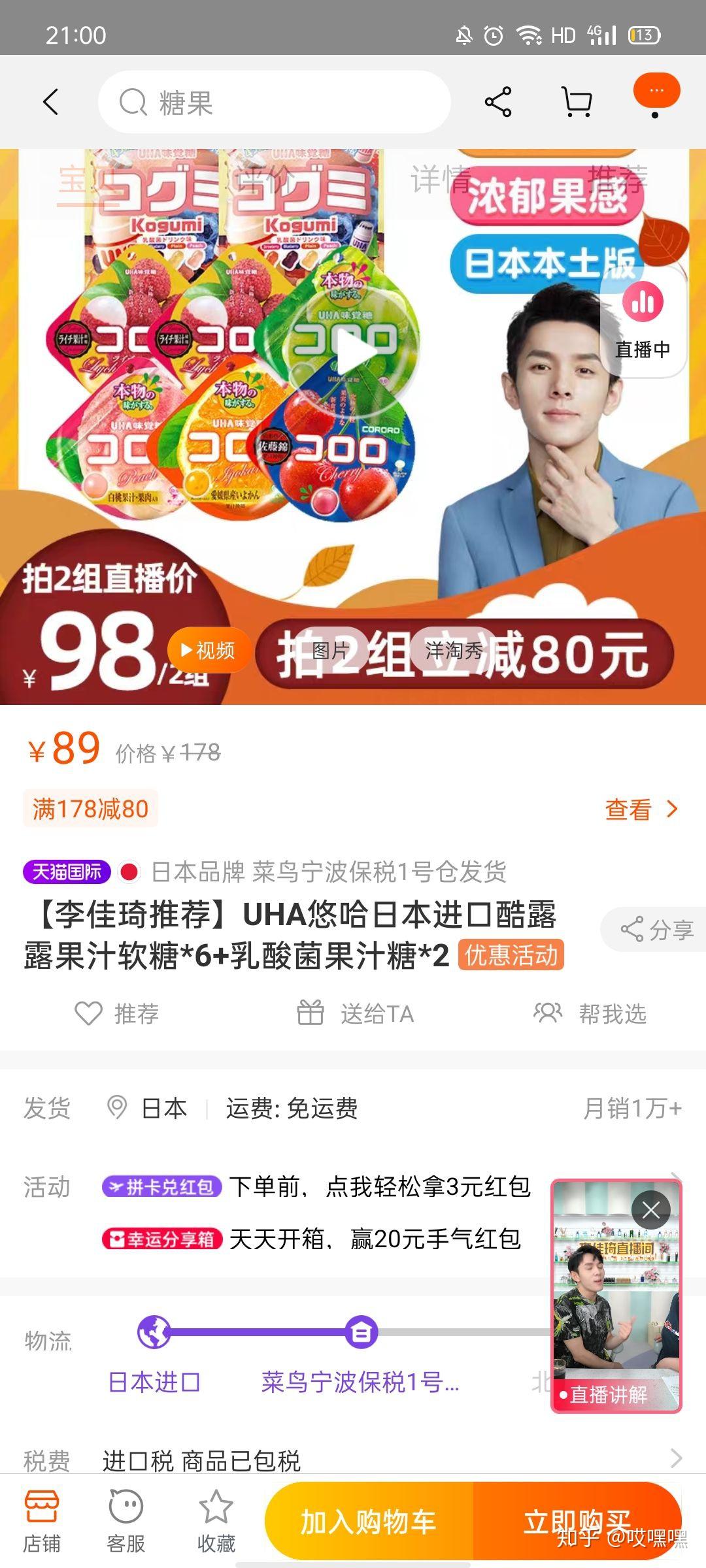Tap the 分享 button beside the title

[656, 929]
